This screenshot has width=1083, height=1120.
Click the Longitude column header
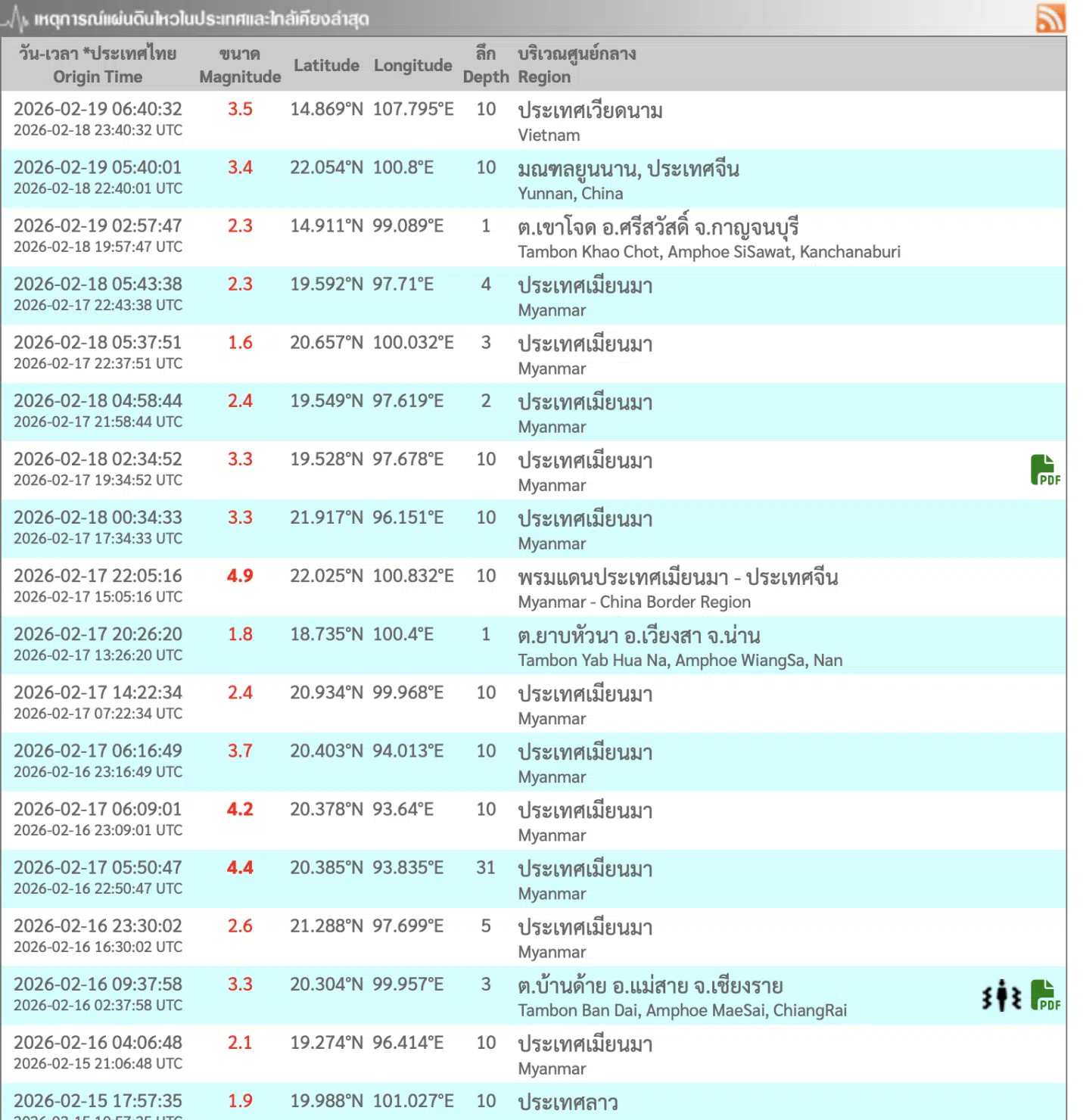(x=412, y=65)
